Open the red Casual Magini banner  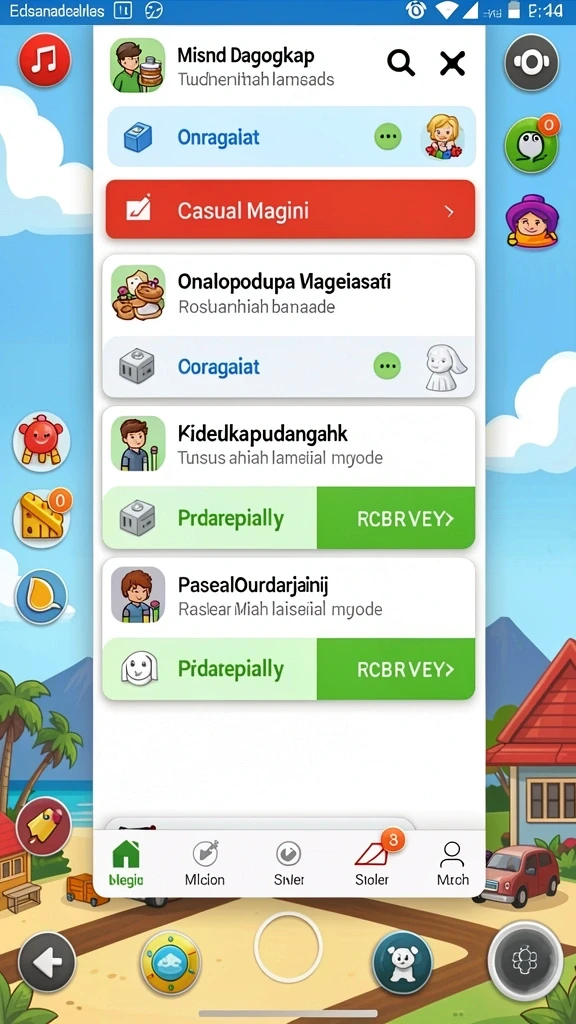[290, 210]
